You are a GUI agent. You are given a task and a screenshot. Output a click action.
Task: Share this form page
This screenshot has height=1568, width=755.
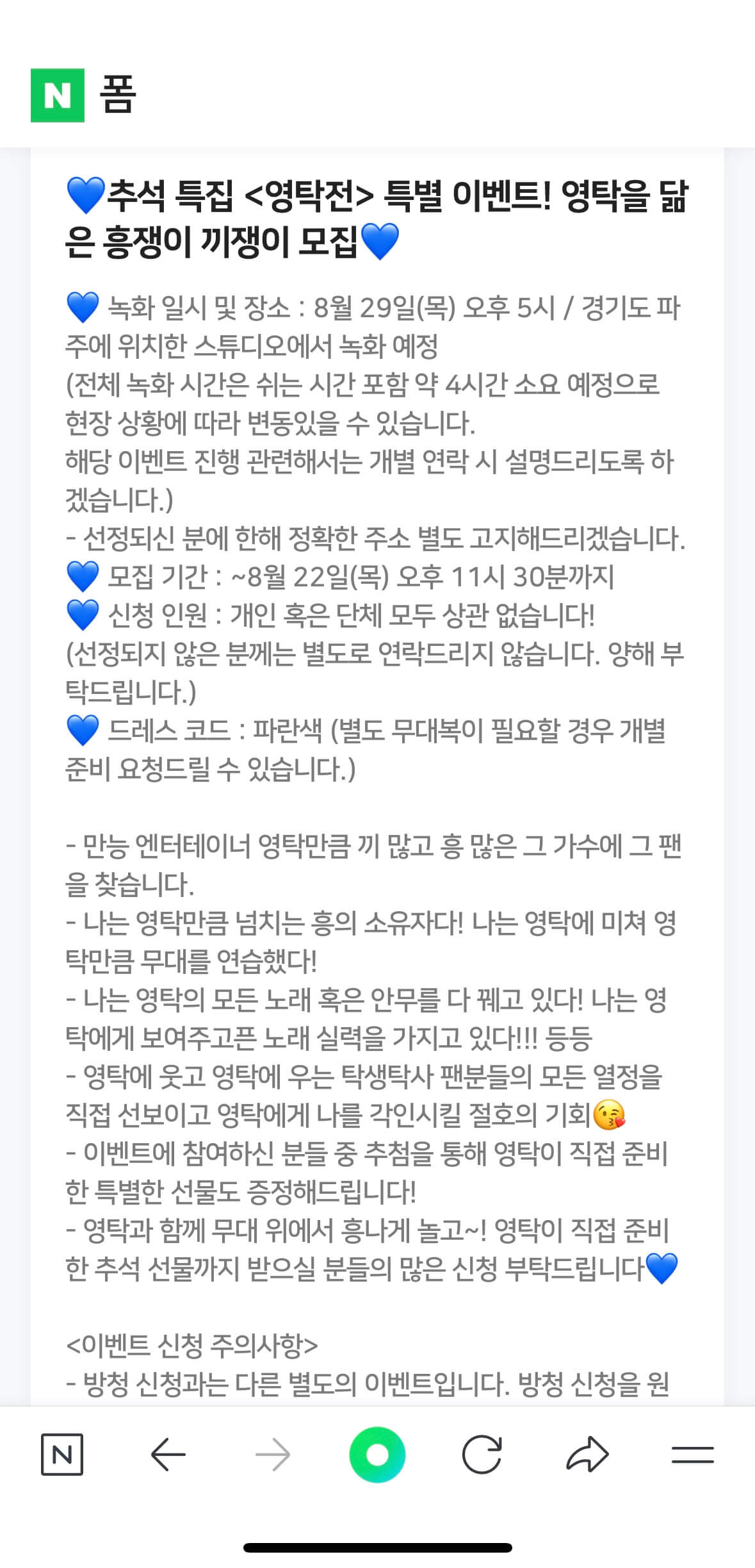(587, 1455)
